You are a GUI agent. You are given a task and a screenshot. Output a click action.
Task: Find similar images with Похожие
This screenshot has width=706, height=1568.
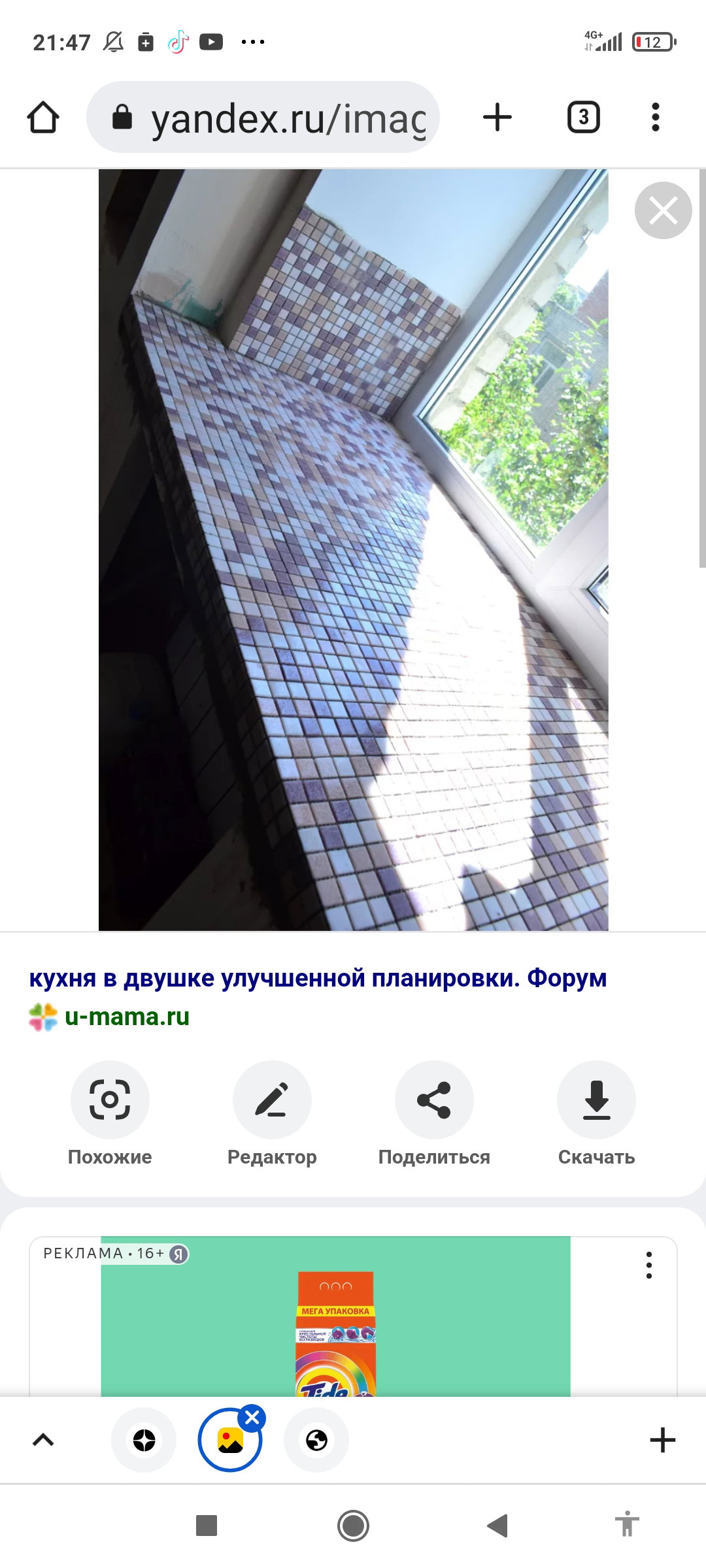pos(110,1114)
